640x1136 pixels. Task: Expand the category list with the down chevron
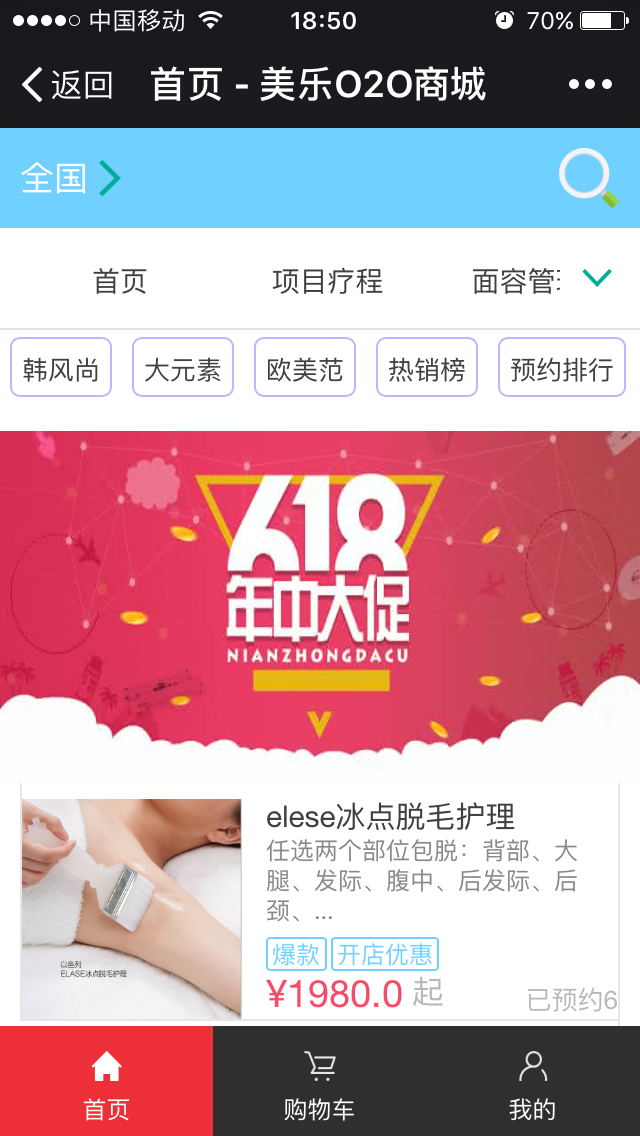(x=597, y=278)
